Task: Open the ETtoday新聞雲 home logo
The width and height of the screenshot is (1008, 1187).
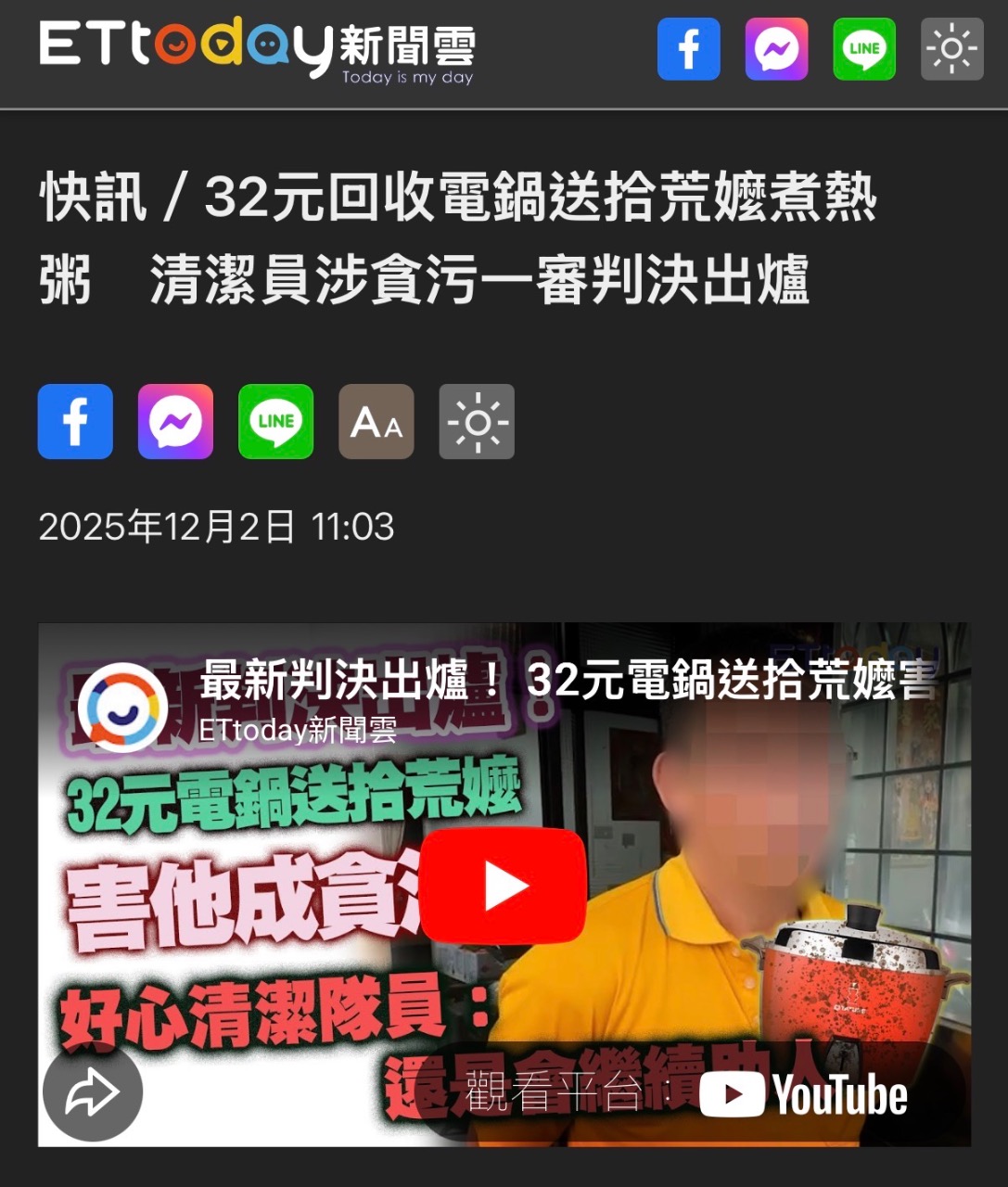Action: coord(257,49)
